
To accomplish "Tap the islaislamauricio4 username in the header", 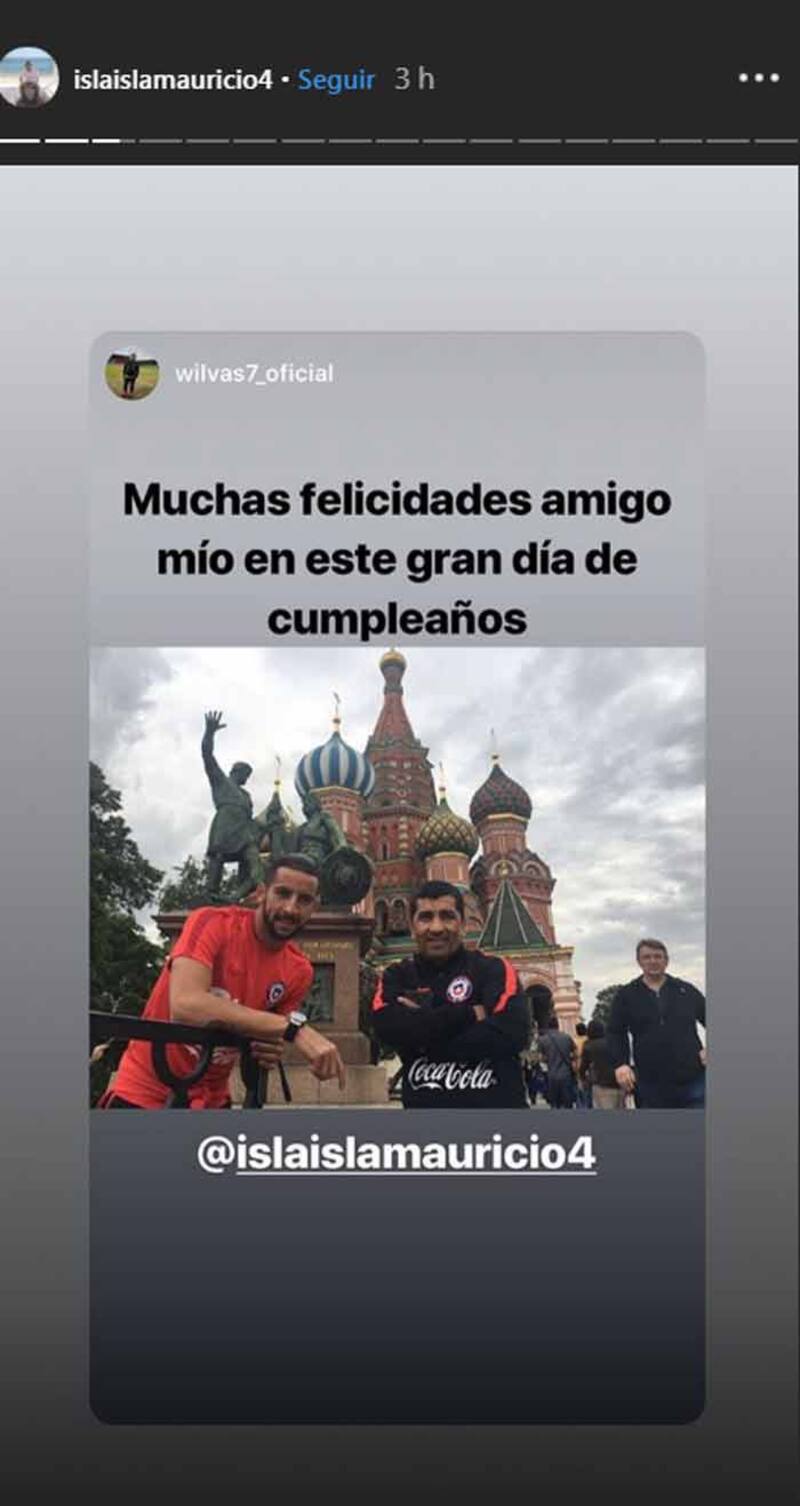I will click(172, 79).
